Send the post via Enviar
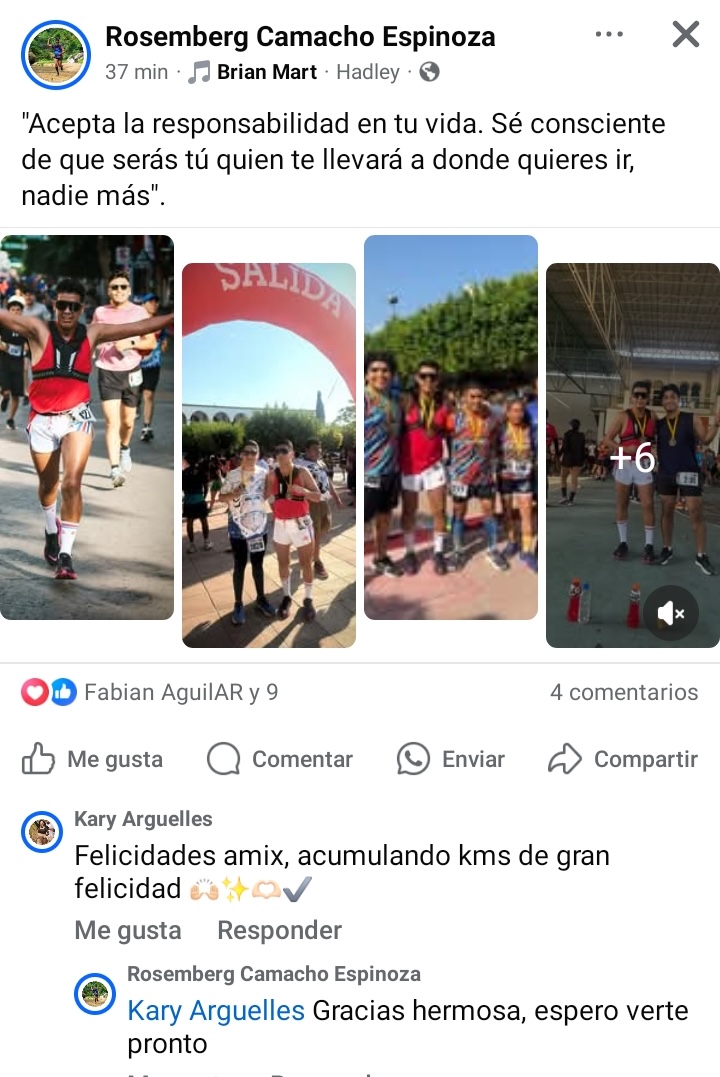Screen dimensions: 720x1077 click(x=451, y=759)
